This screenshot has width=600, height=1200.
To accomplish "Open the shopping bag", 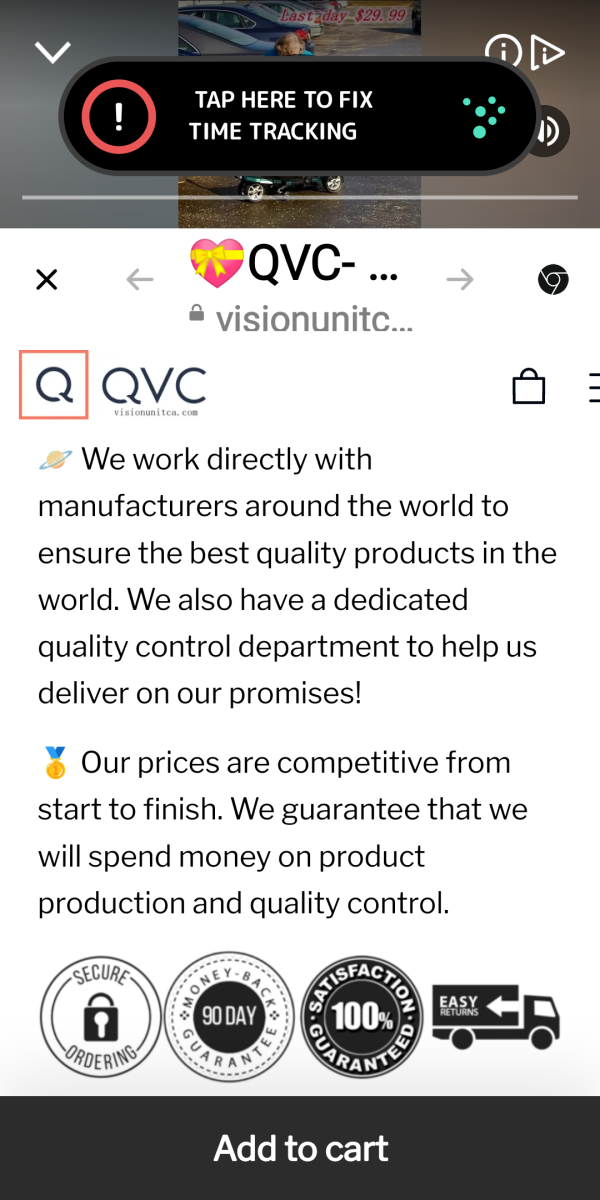I will 529,386.
